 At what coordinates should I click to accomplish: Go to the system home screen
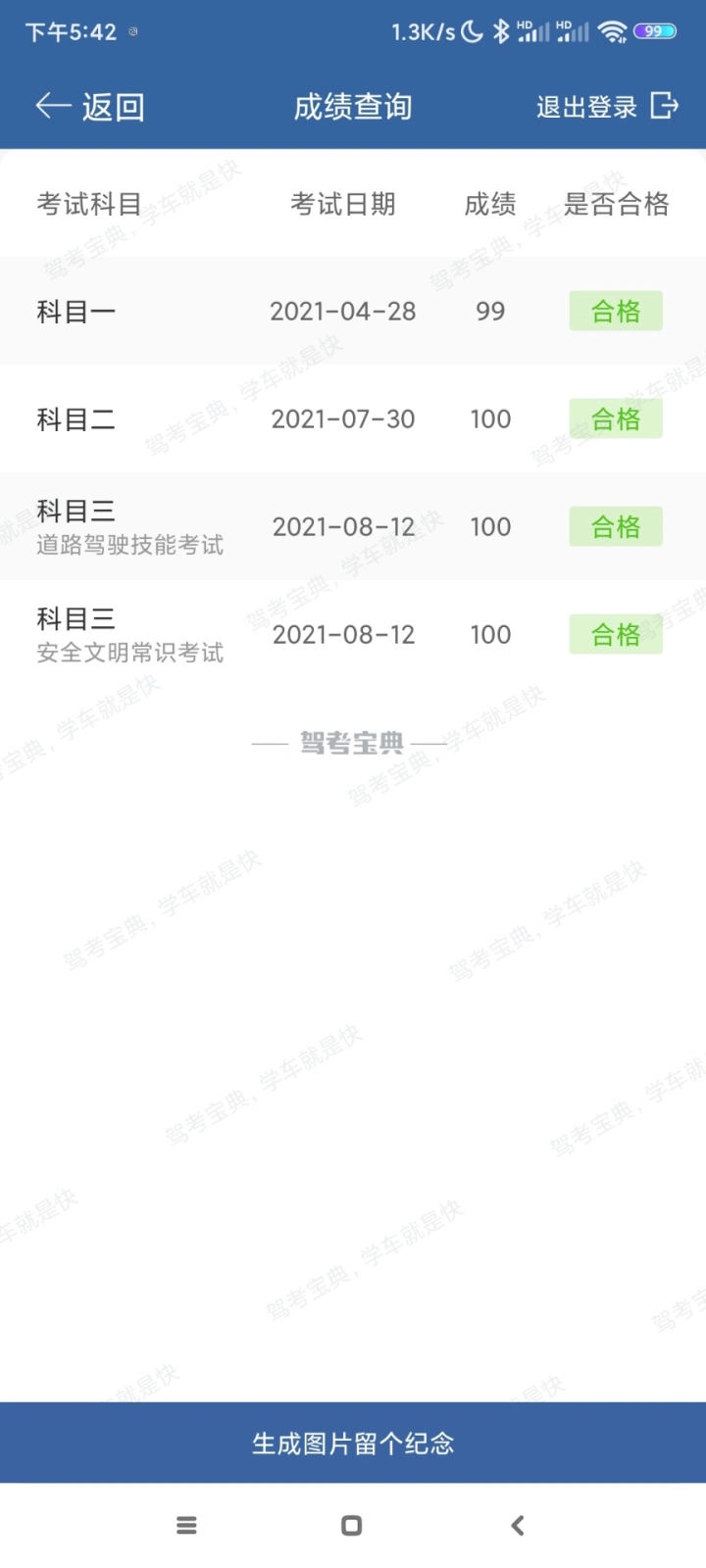(x=351, y=1525)
